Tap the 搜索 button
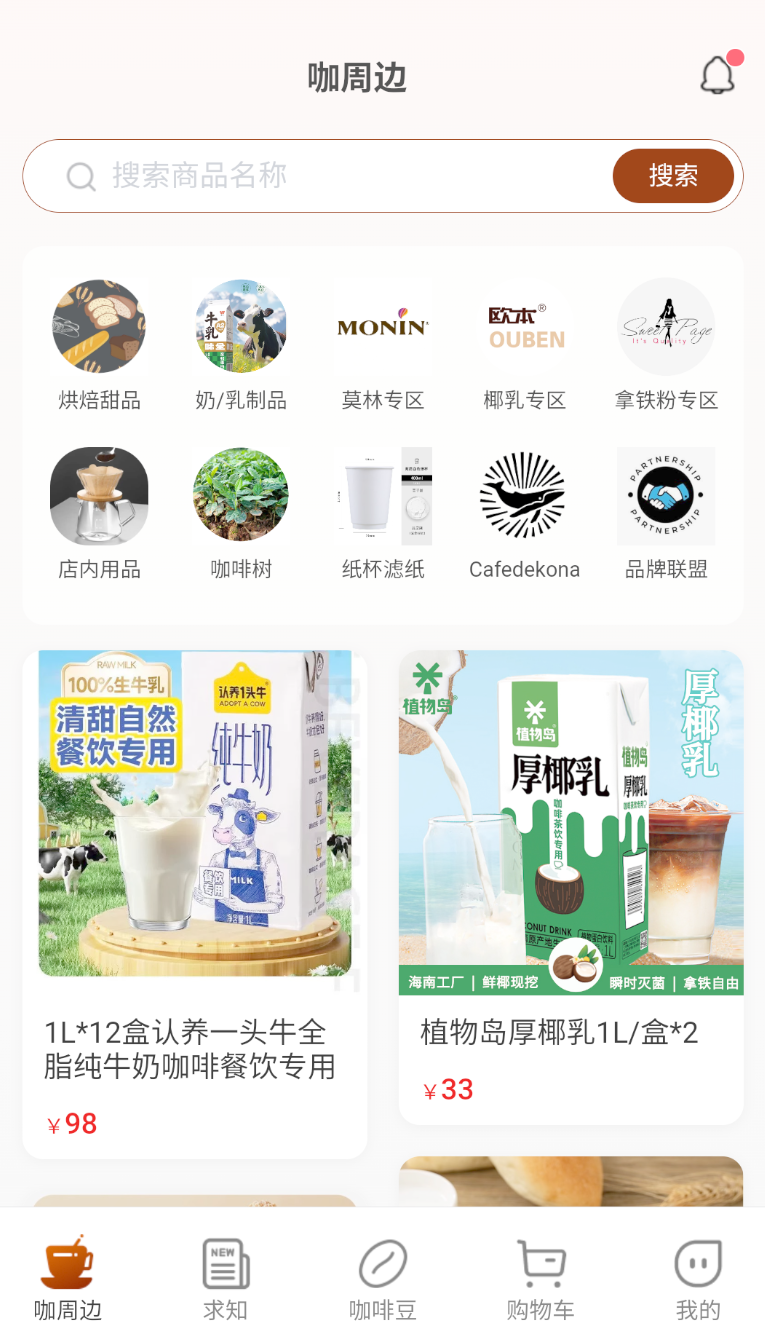Screen dimensions: 765x1321 click(673, 176)
